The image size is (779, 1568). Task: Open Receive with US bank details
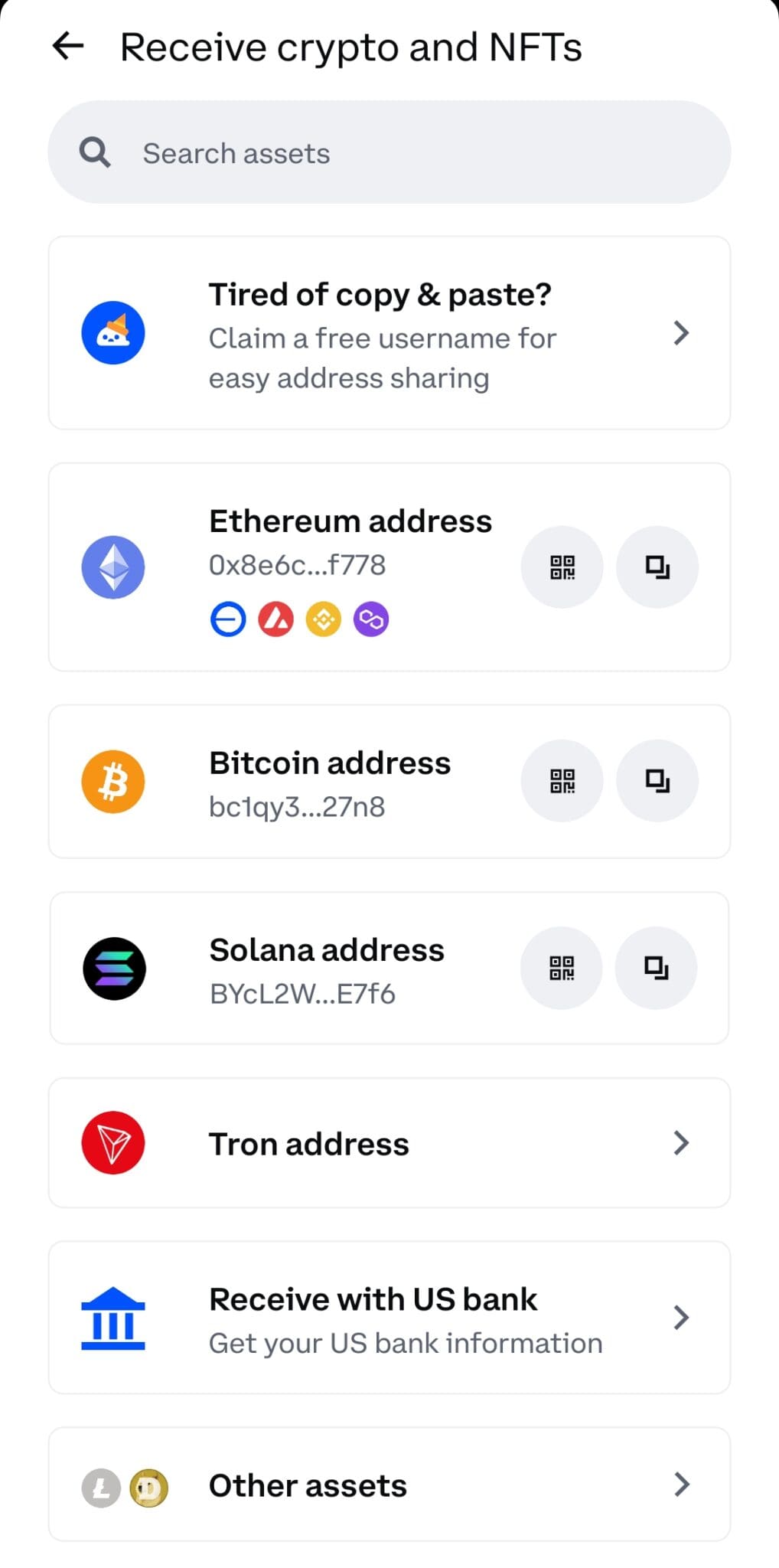click(389, 1317)
